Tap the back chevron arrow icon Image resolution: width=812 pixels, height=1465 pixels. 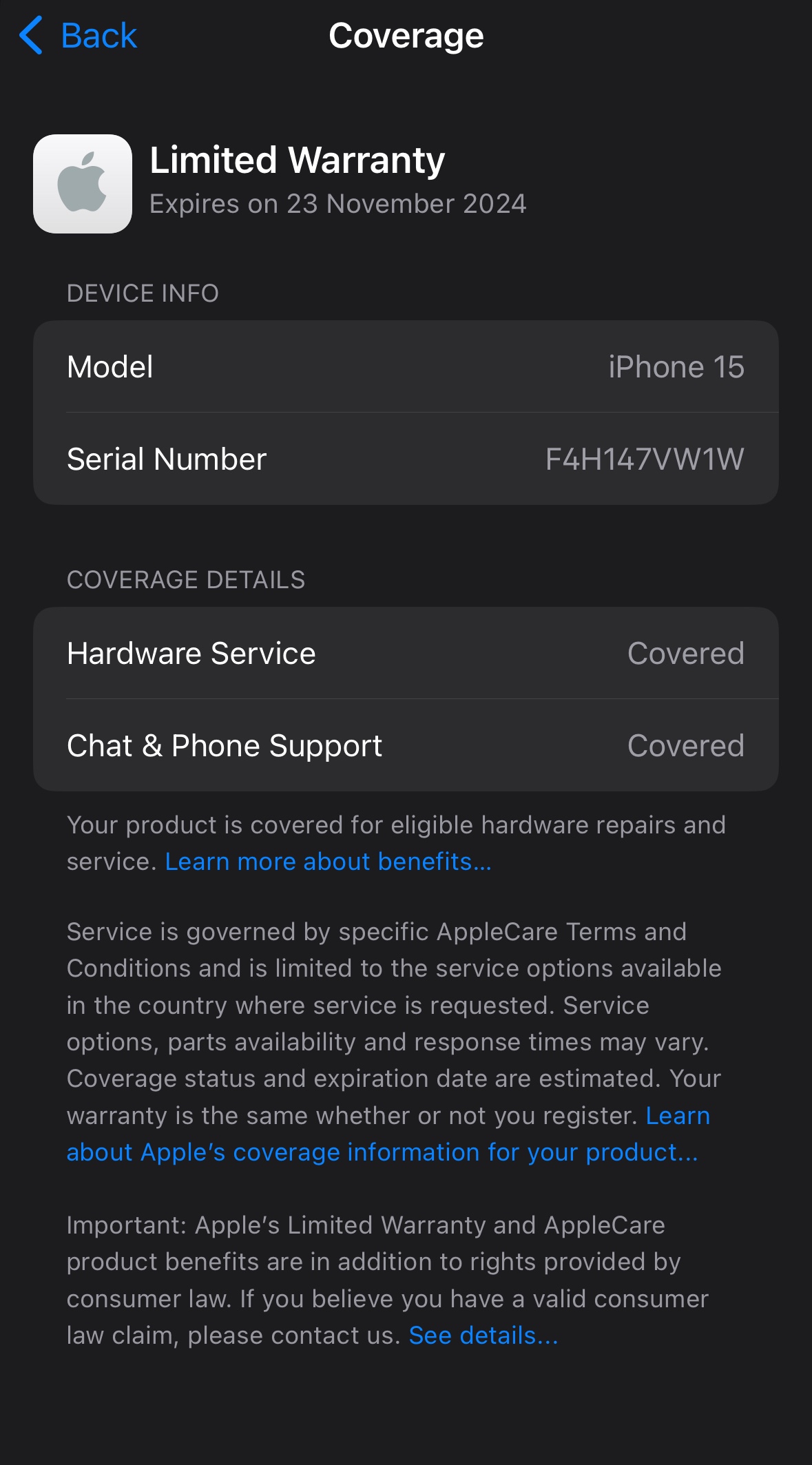pyautogui.click(x=29, y=34)
